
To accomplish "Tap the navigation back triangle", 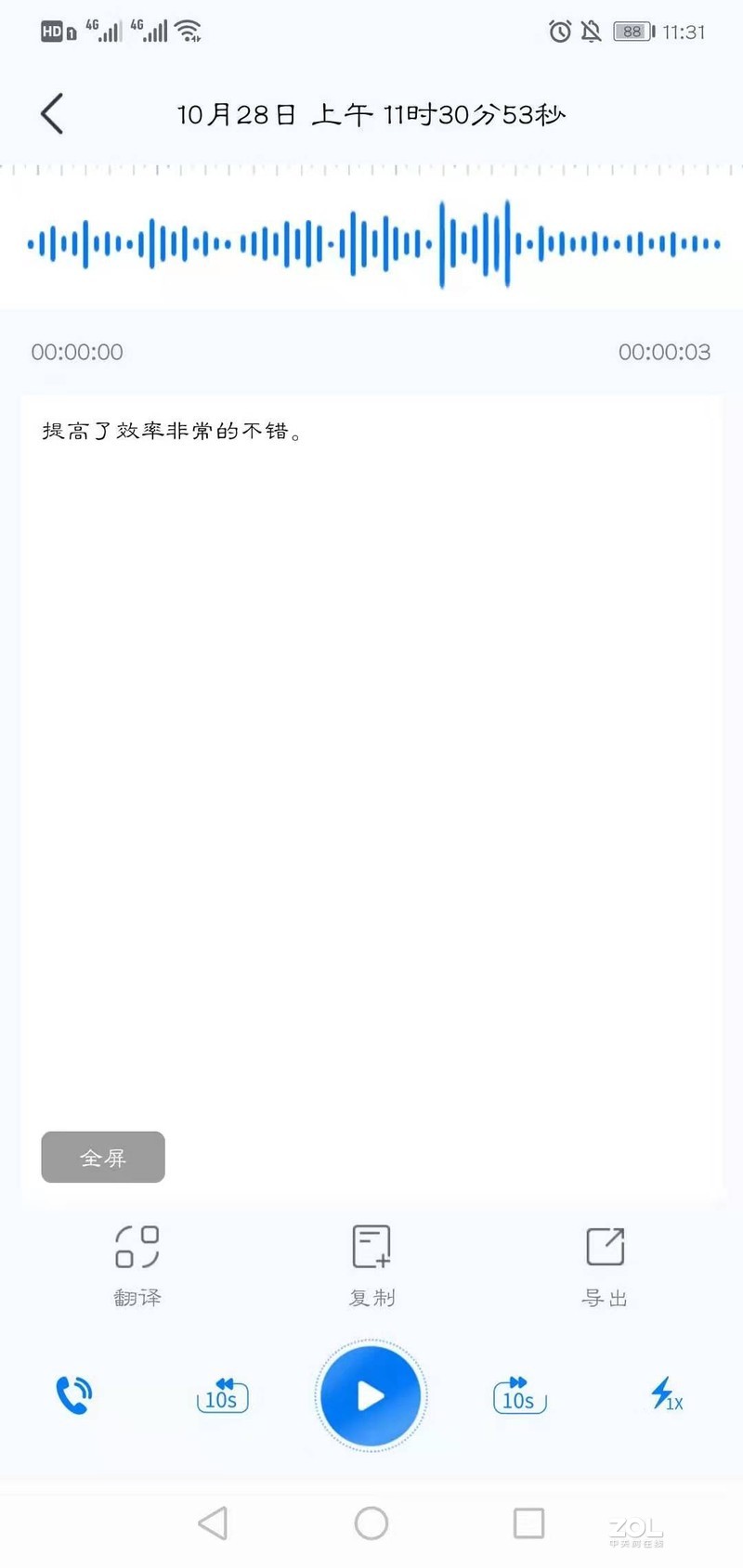I will click(214, 1523).
